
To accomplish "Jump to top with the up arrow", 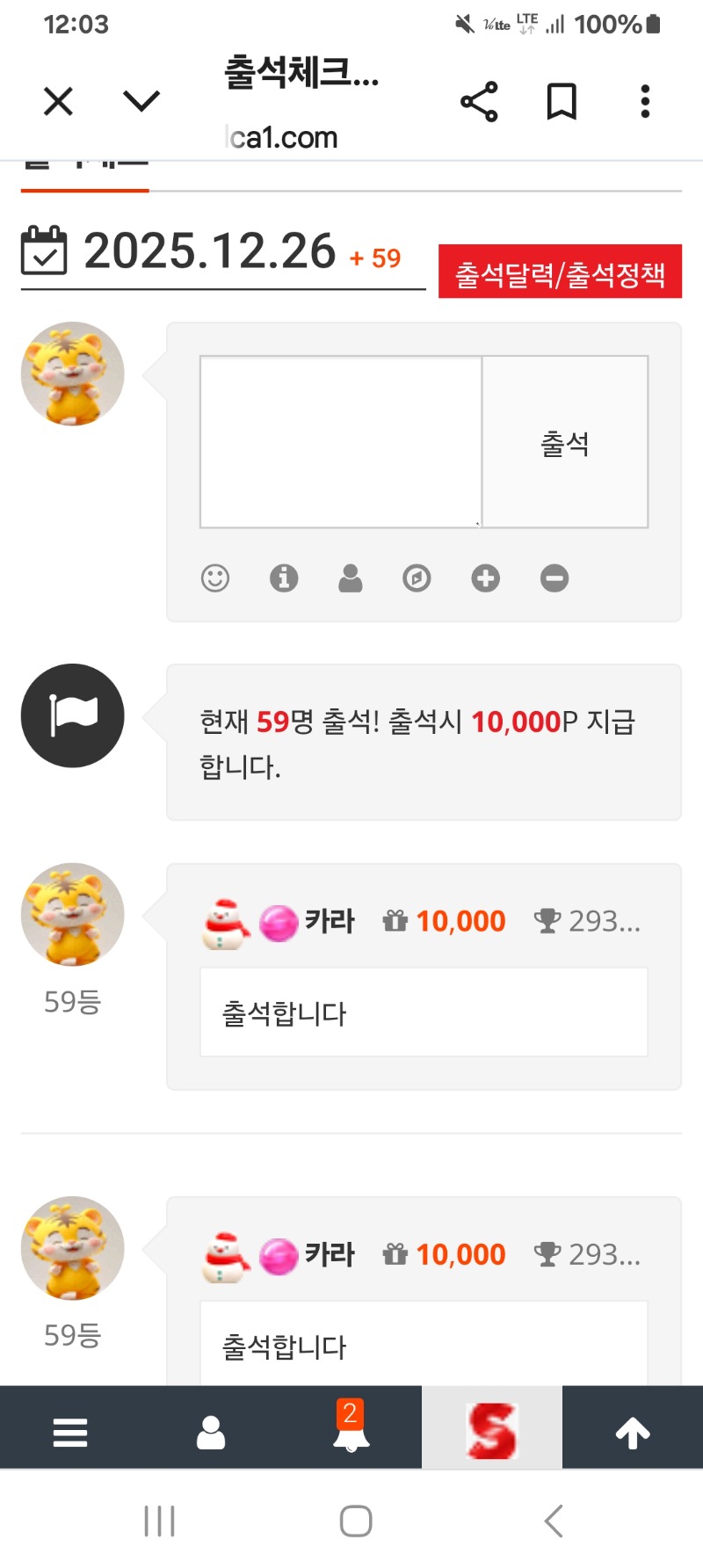I will (x=633, y=1433).
